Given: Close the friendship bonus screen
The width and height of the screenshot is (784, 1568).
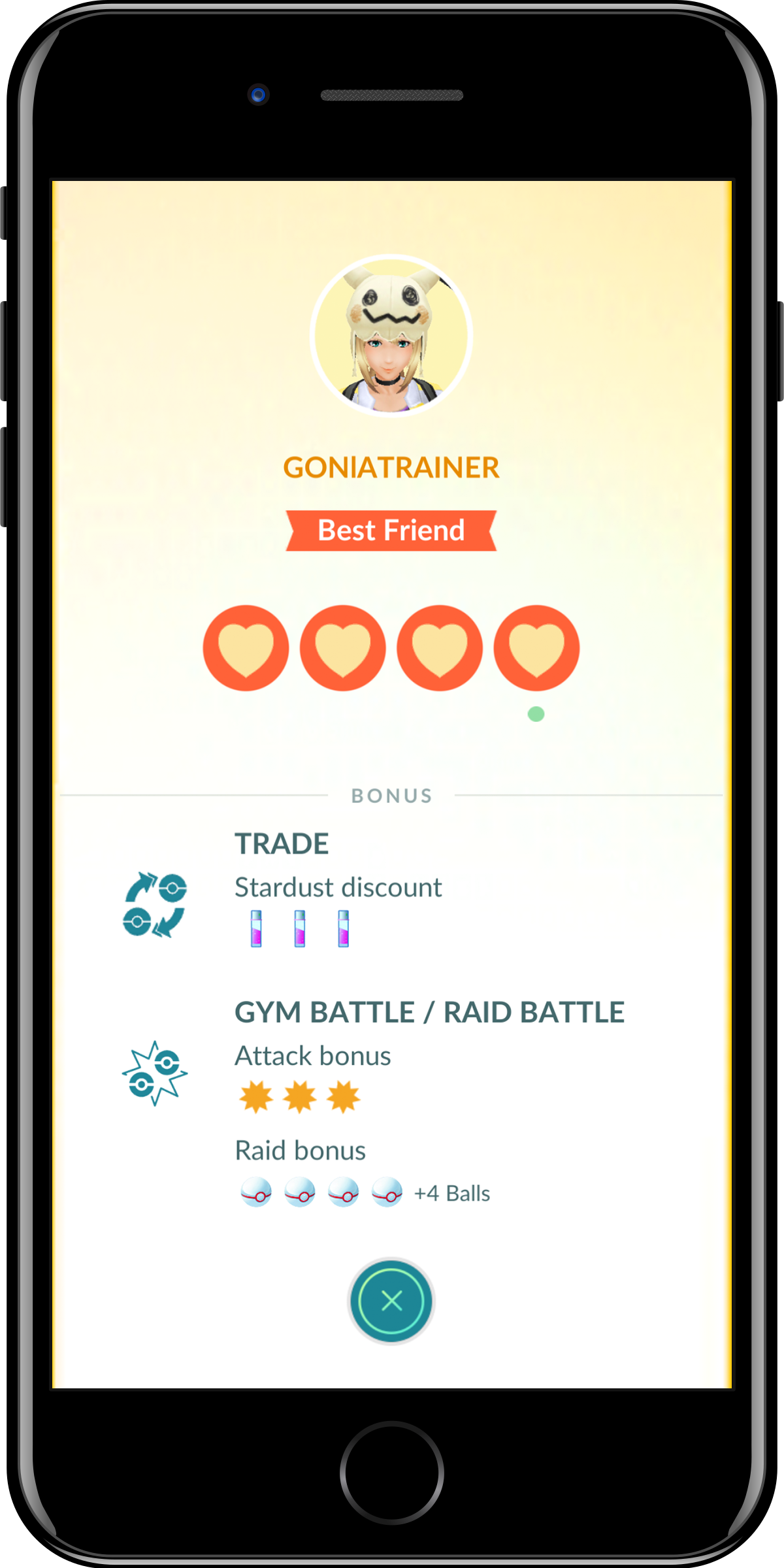Looking at the screenshot, I should (391, 1301).
